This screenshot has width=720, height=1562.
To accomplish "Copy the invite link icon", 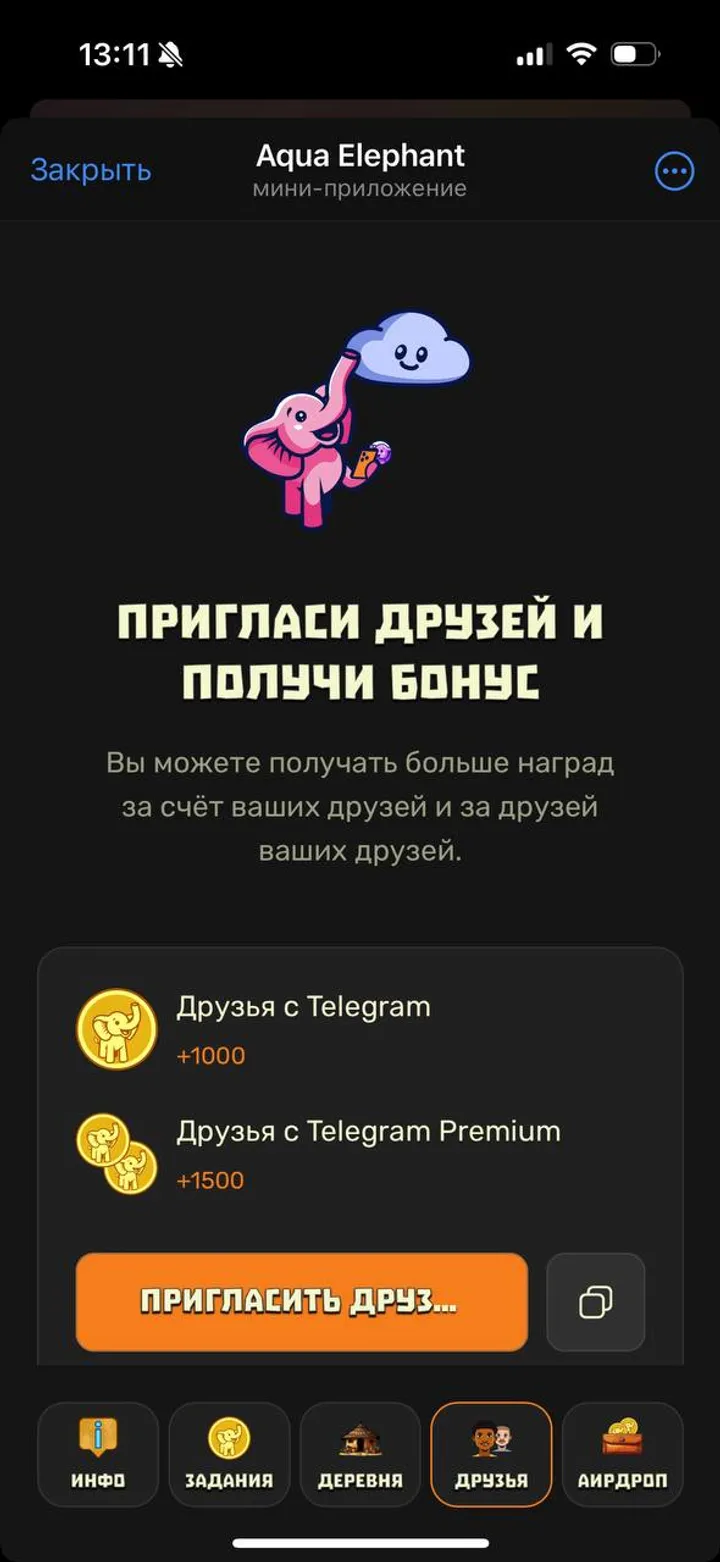I will click(595, 1301).
